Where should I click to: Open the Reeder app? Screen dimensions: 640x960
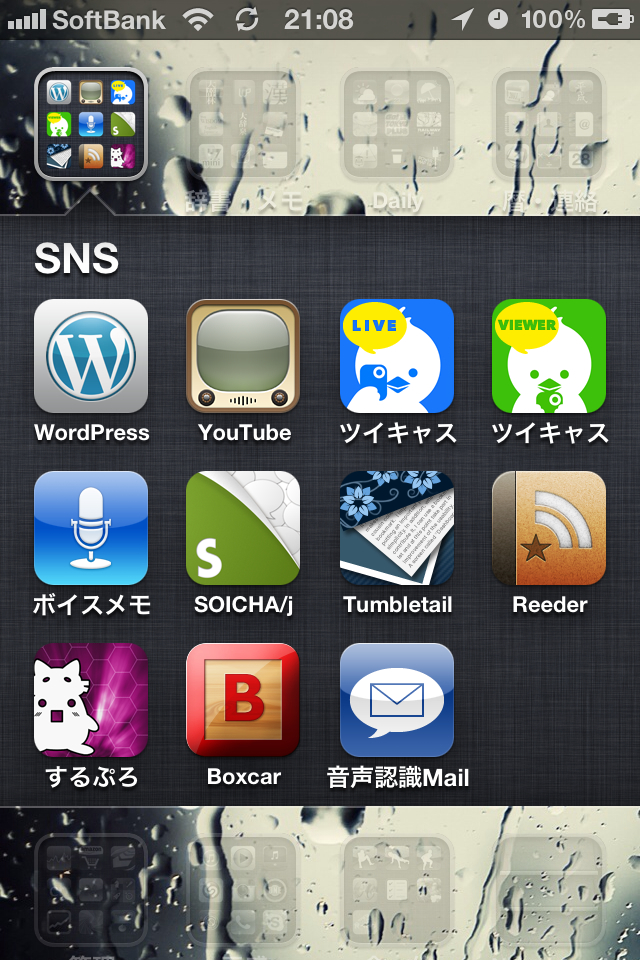[549, 529]
